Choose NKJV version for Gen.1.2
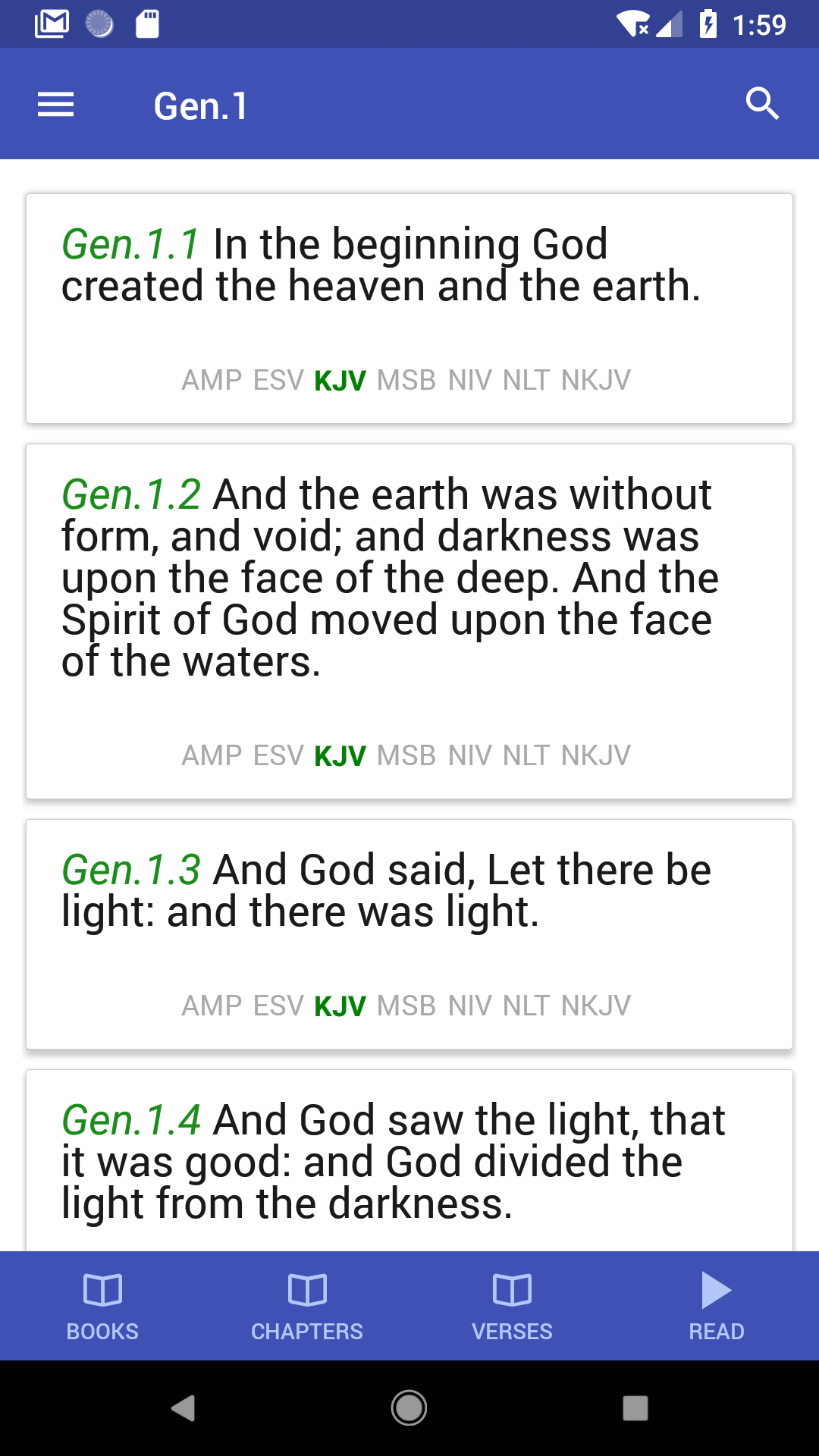Viewport: 819px width, 1456px height. click(x=596, y=755)
